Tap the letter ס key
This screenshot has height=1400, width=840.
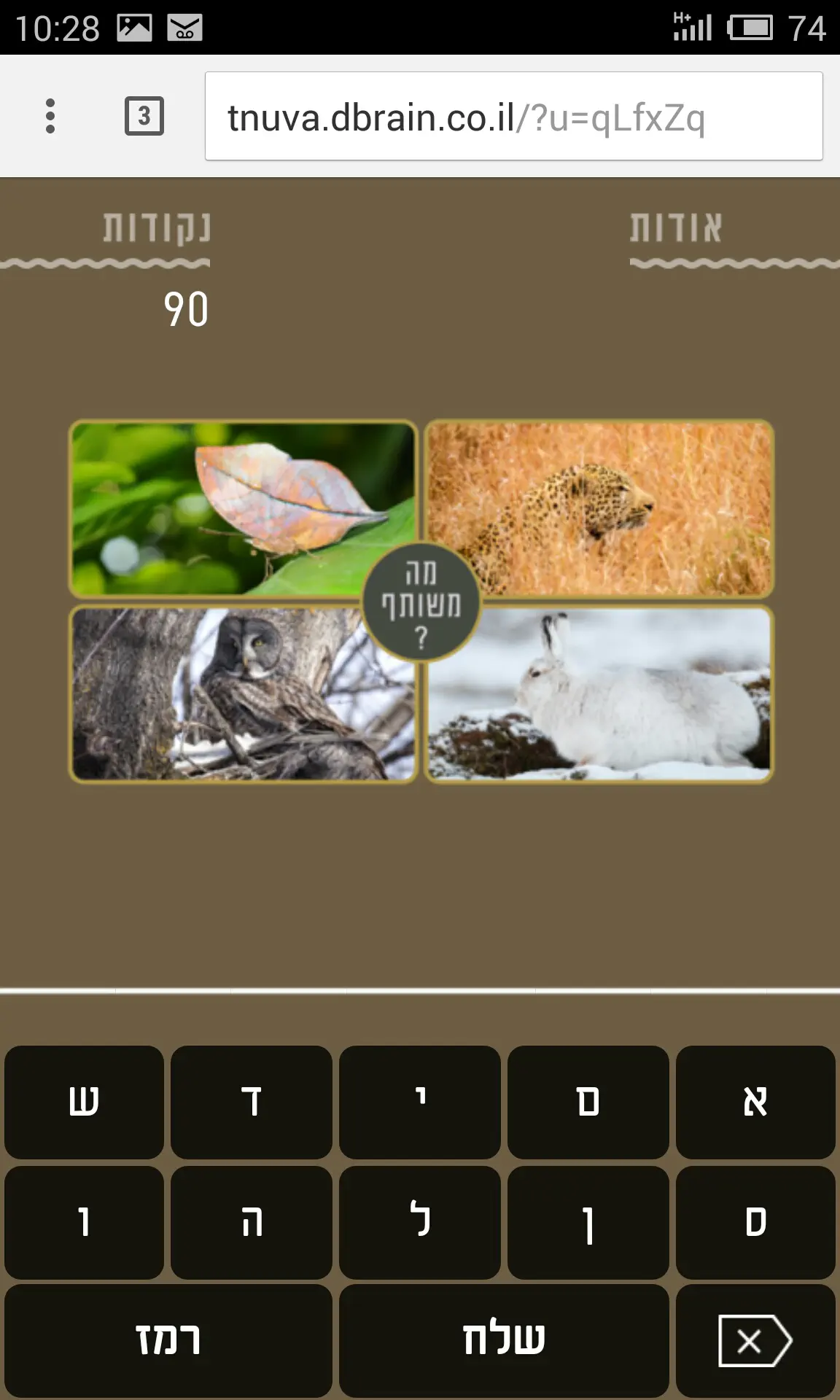coord(755,1222)
